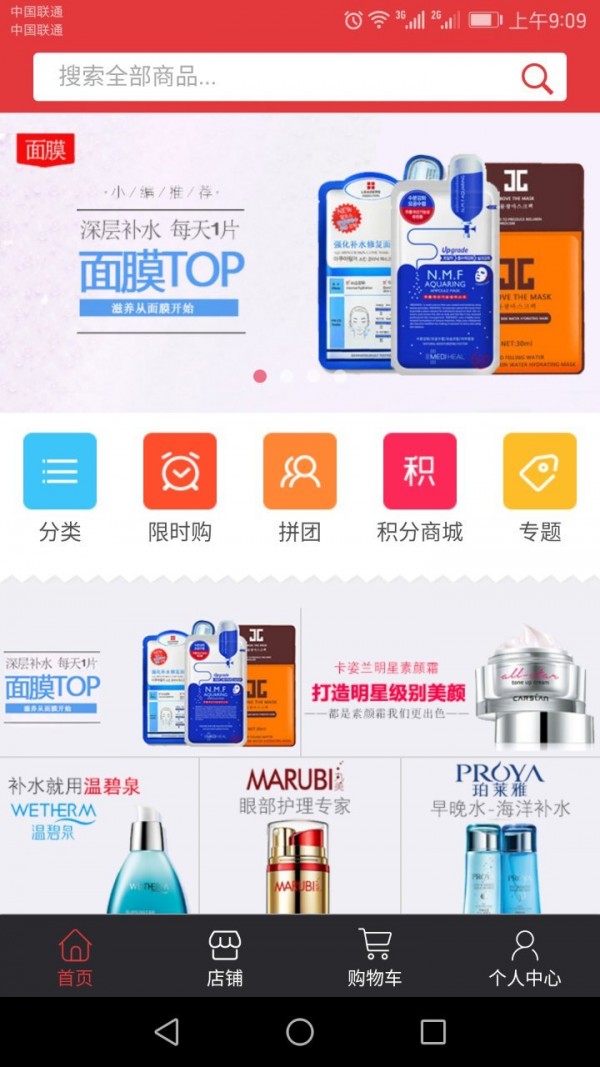Screen dimensions: 600x1067
Task: Switch to the 店铺 stores tab
Action: 225,957
